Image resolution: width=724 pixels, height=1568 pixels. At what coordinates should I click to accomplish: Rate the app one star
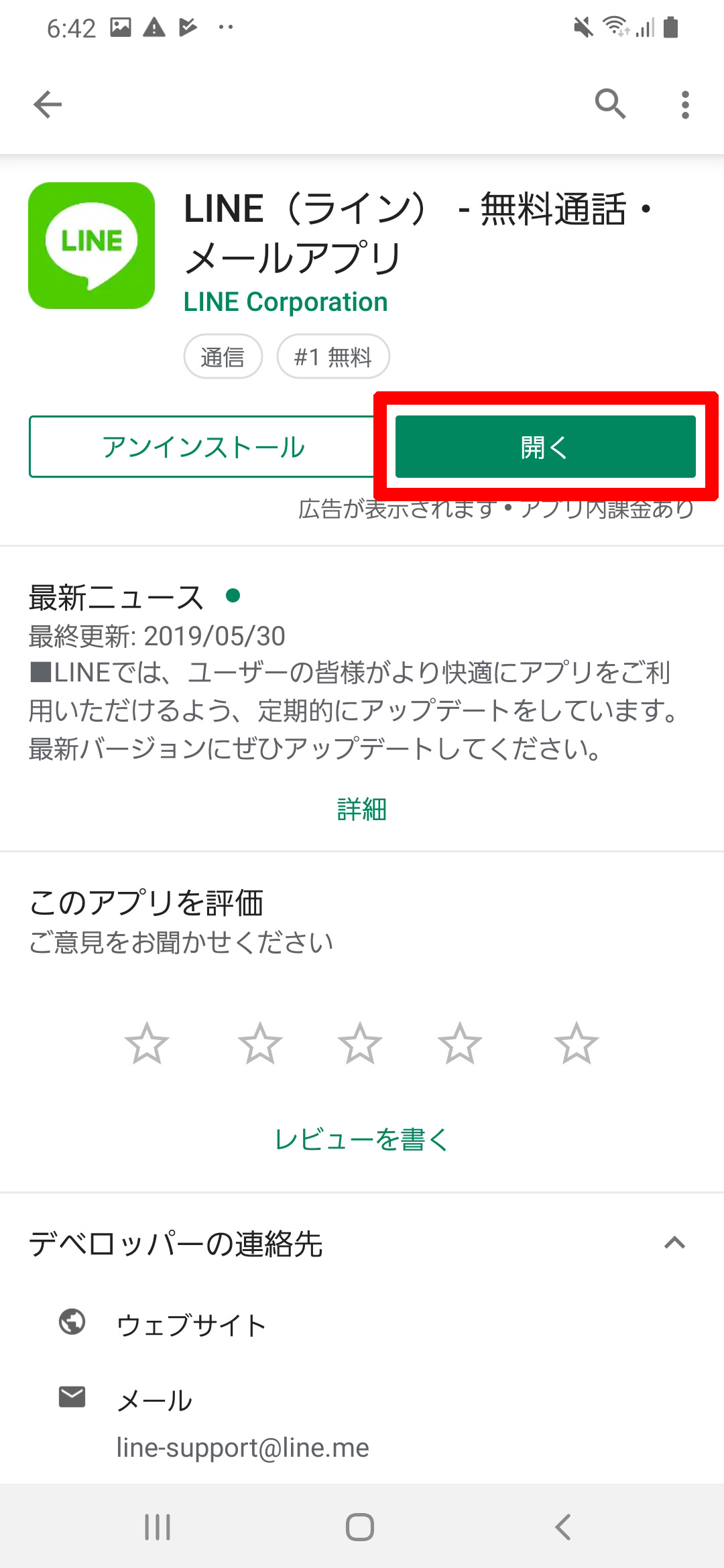147,1043
